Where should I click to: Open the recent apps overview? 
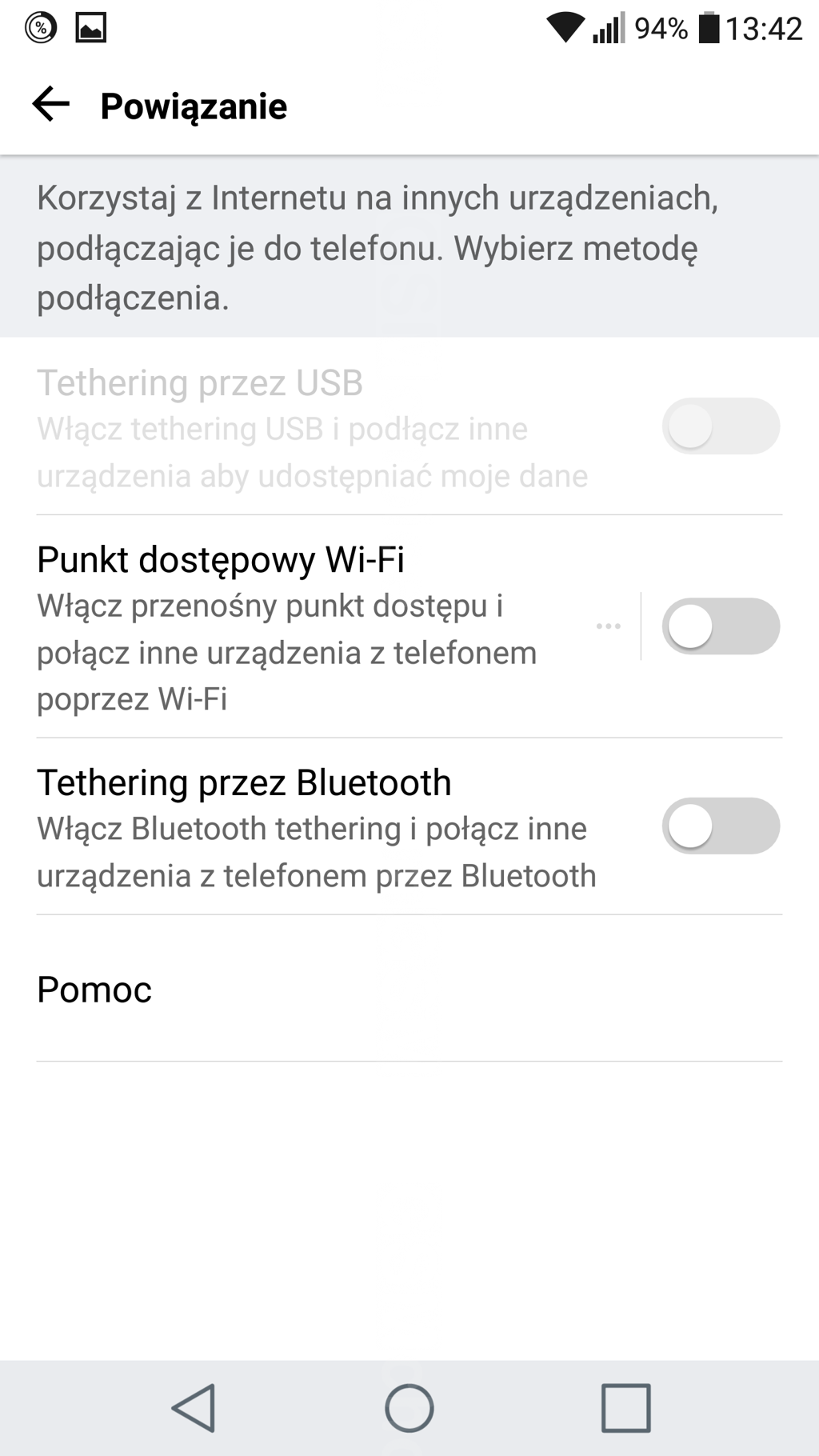coord(625,1407)
